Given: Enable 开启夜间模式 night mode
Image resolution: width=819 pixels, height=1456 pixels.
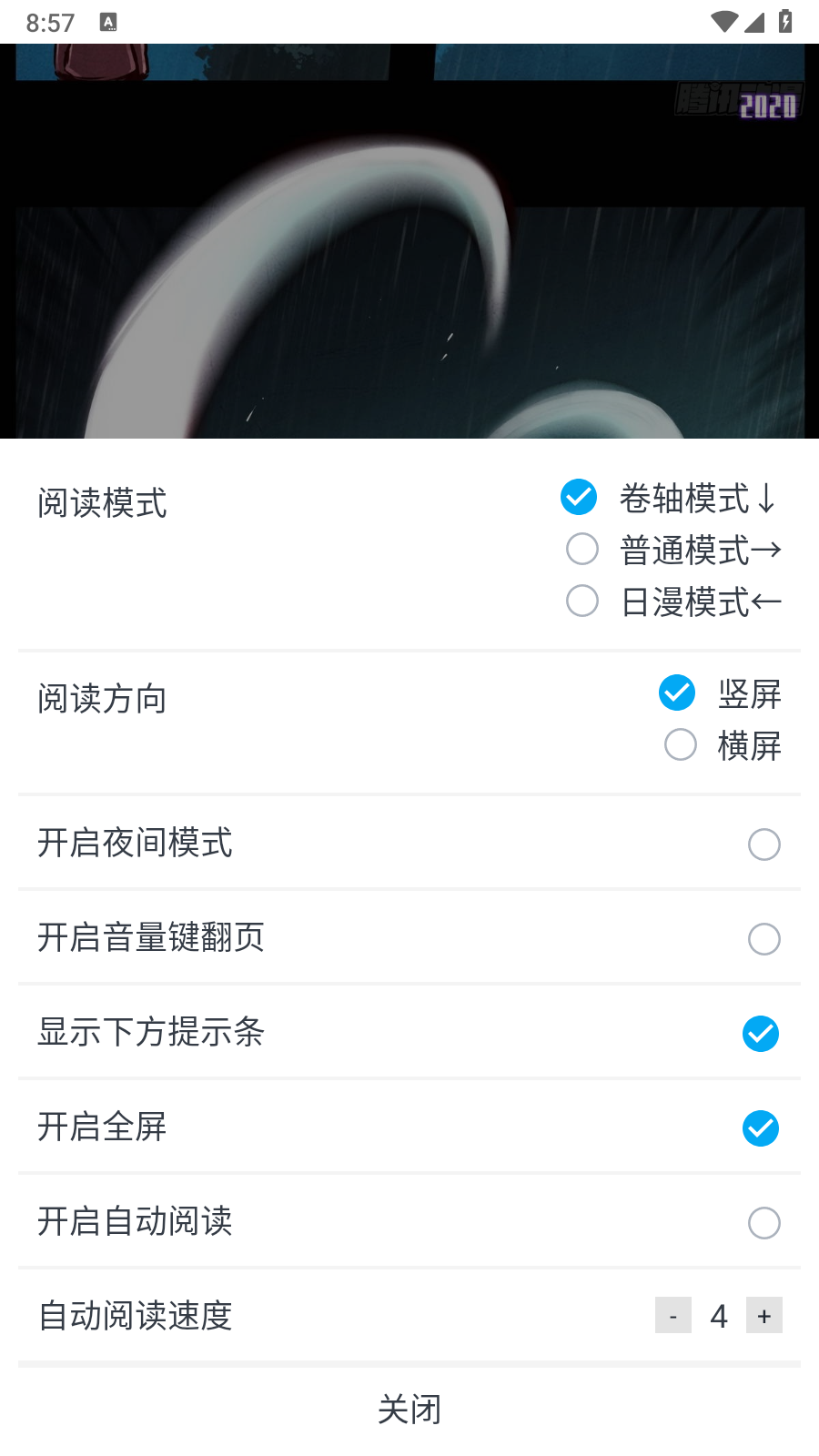Looking at the screenshot, I should click(763, 844).
